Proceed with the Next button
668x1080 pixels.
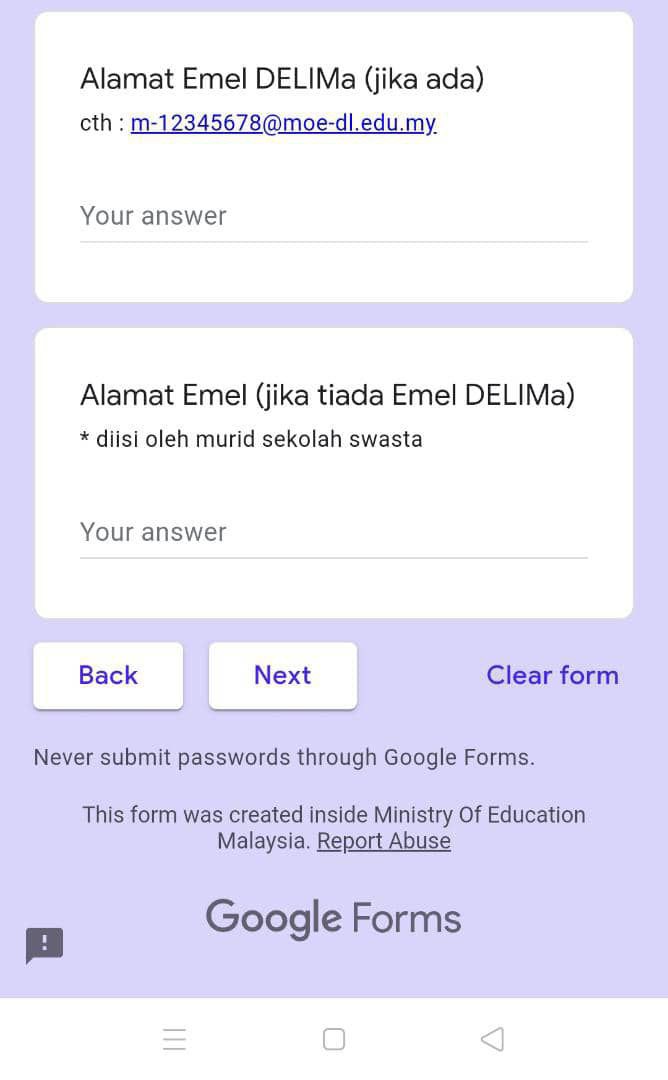[283, 676]
